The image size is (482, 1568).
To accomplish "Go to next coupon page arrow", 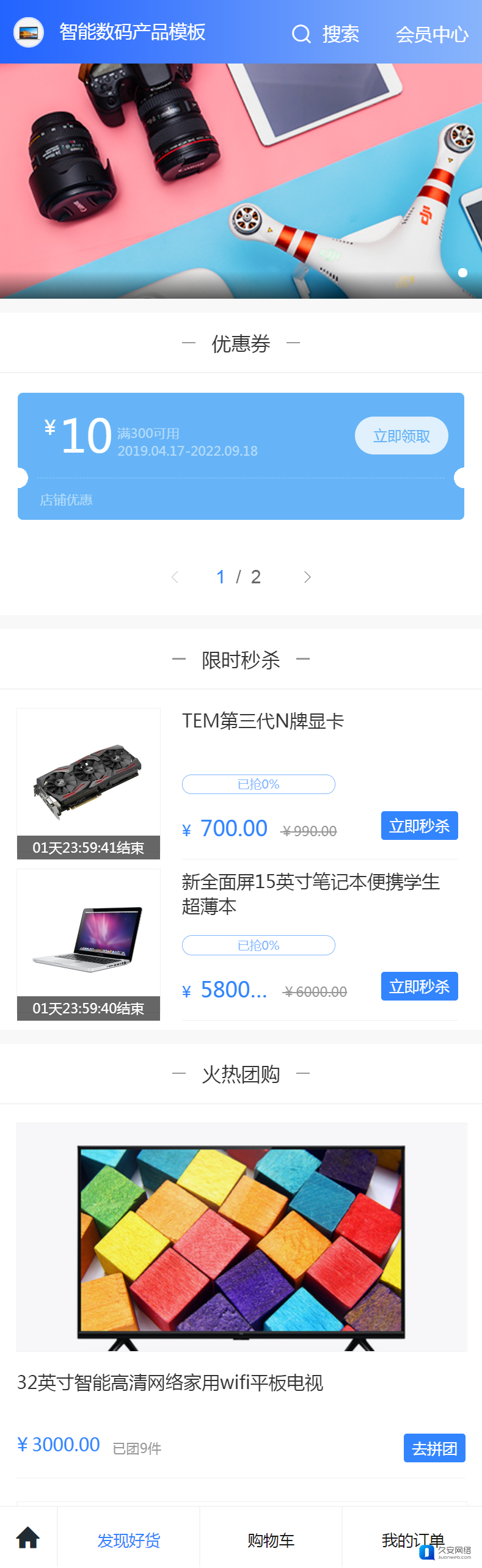I will pyautogui.click(x=307, y=577).
